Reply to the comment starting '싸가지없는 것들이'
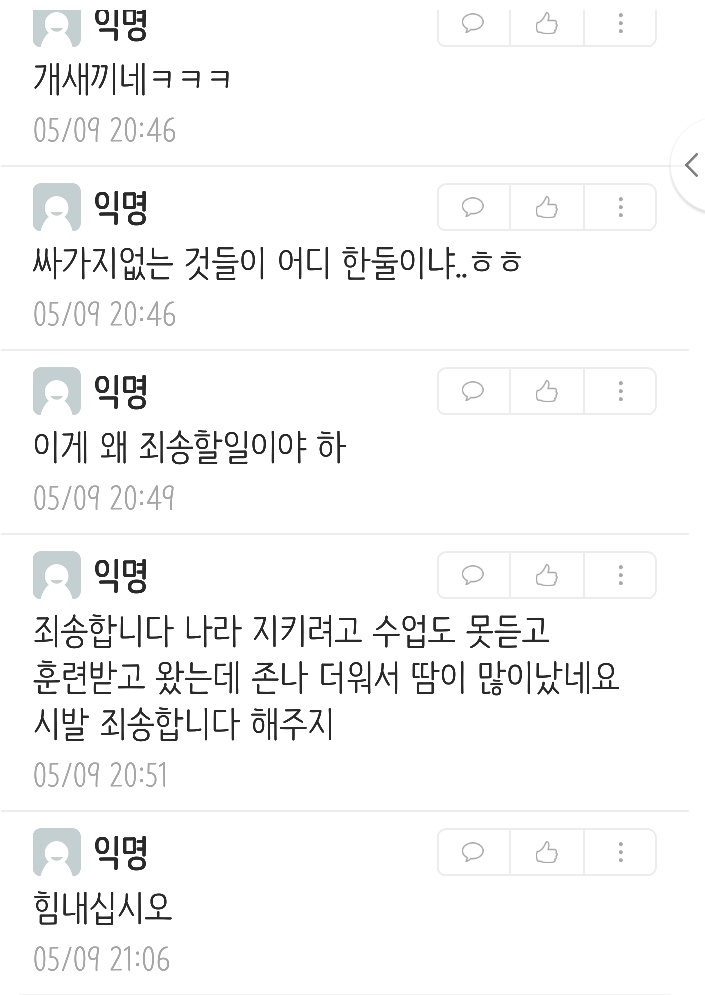 tap(474, 207)
